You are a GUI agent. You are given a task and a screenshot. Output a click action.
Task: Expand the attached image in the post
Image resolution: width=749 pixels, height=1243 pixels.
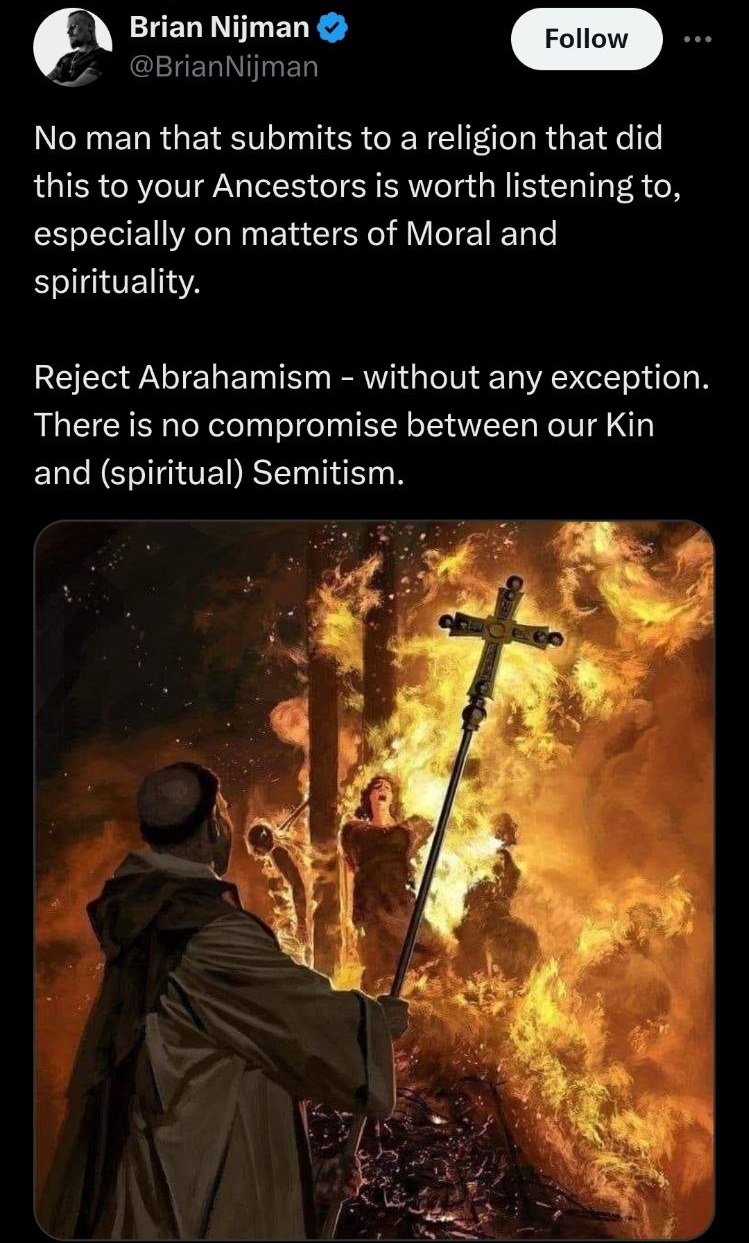click(374, 880)
